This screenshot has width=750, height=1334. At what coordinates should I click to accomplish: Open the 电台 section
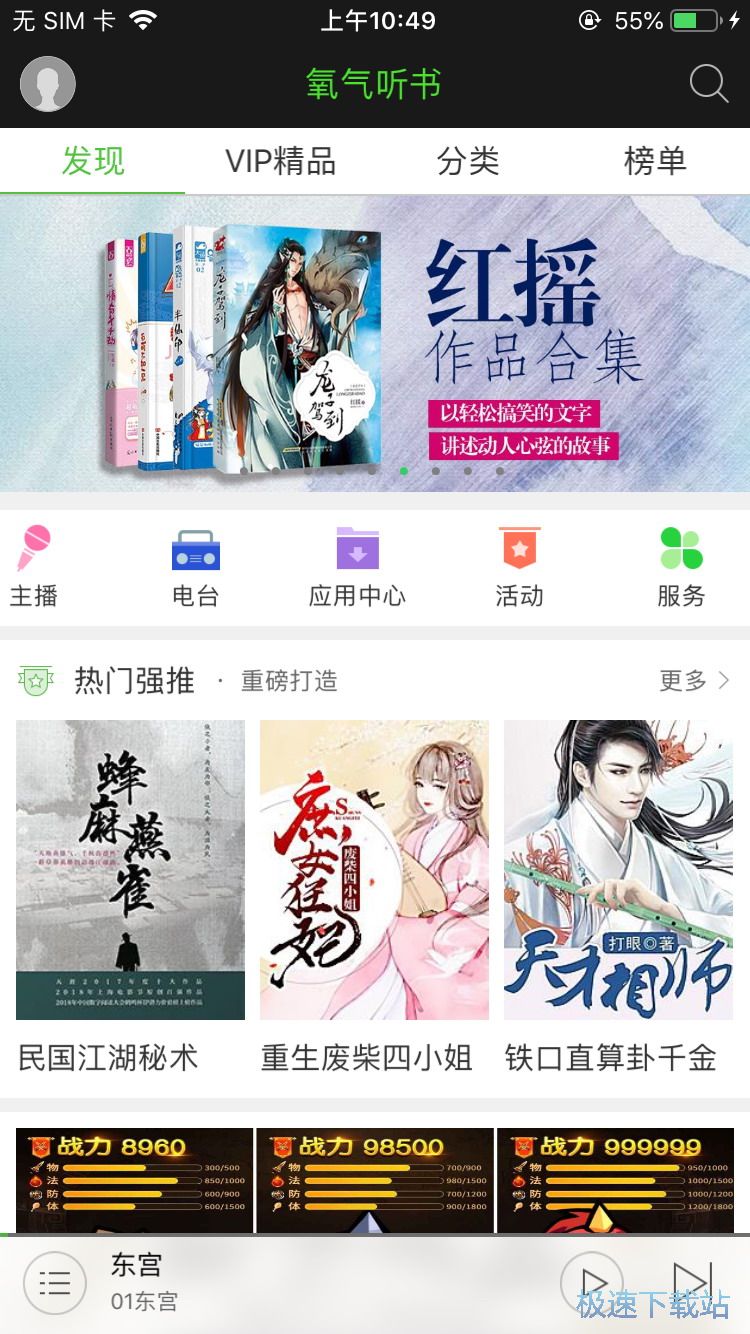tap(195, 567)
